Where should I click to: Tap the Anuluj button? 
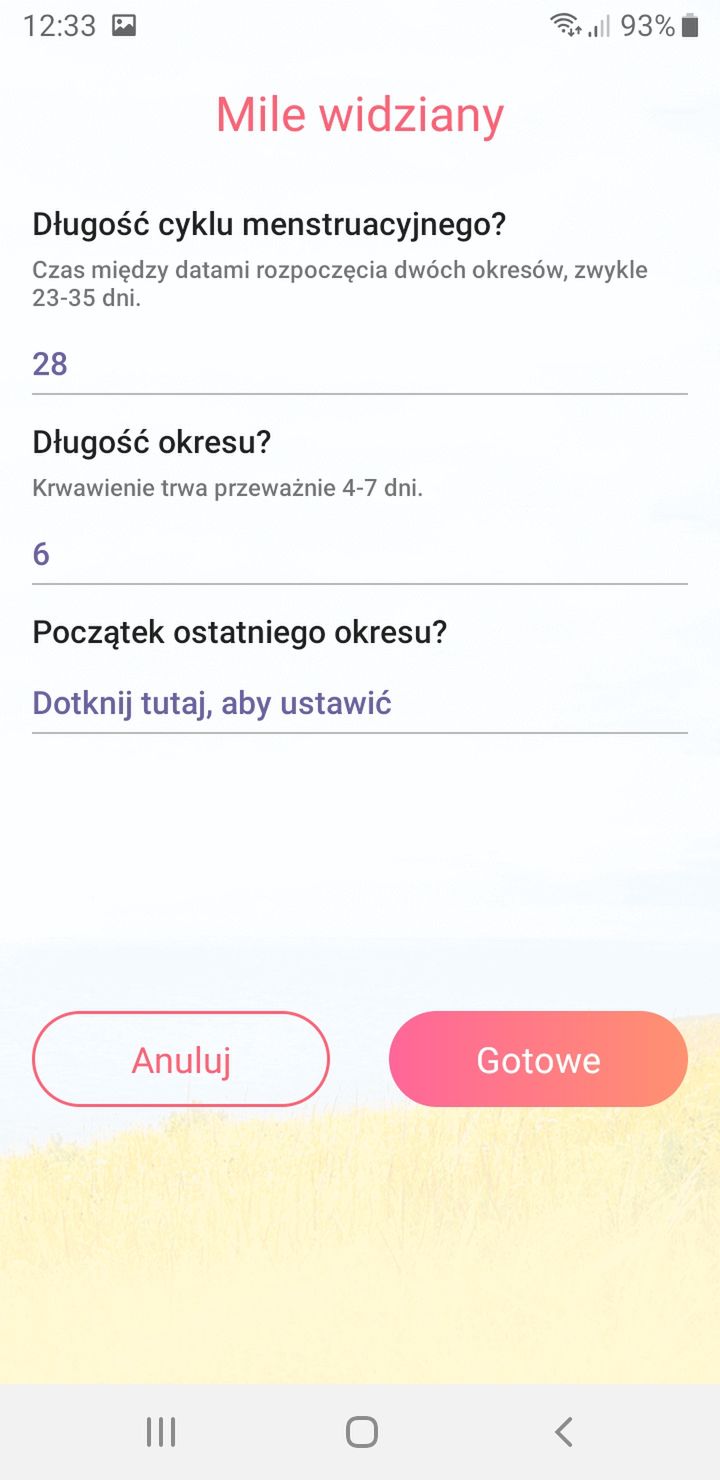181,1059
